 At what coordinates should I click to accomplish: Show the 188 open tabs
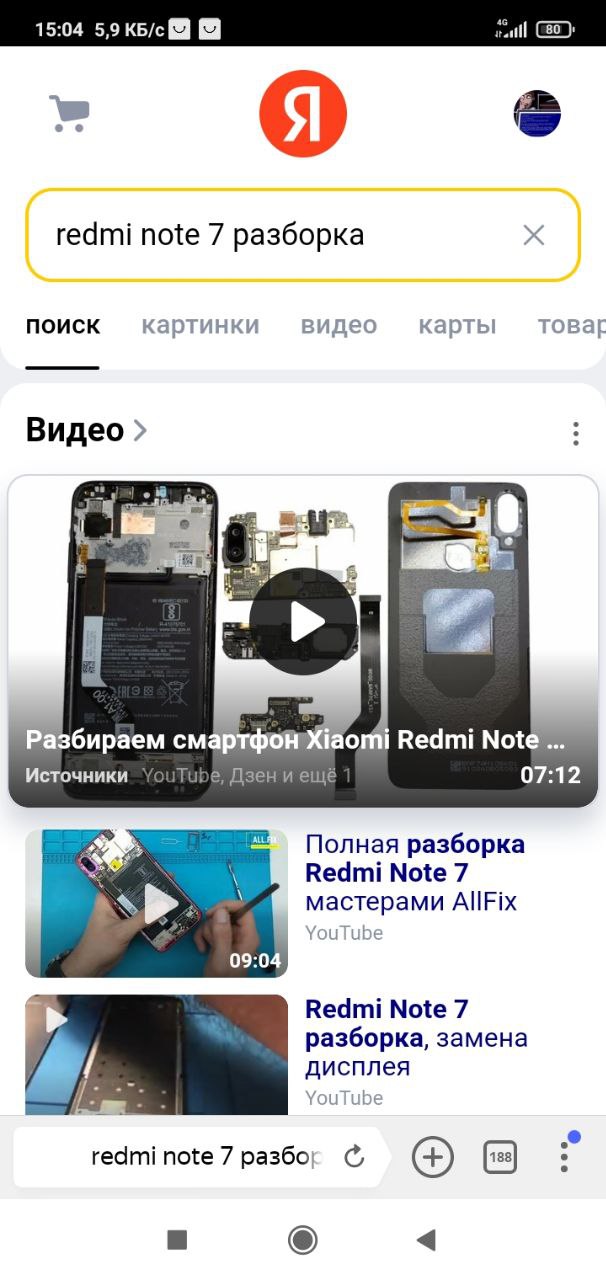[500, 1157]
